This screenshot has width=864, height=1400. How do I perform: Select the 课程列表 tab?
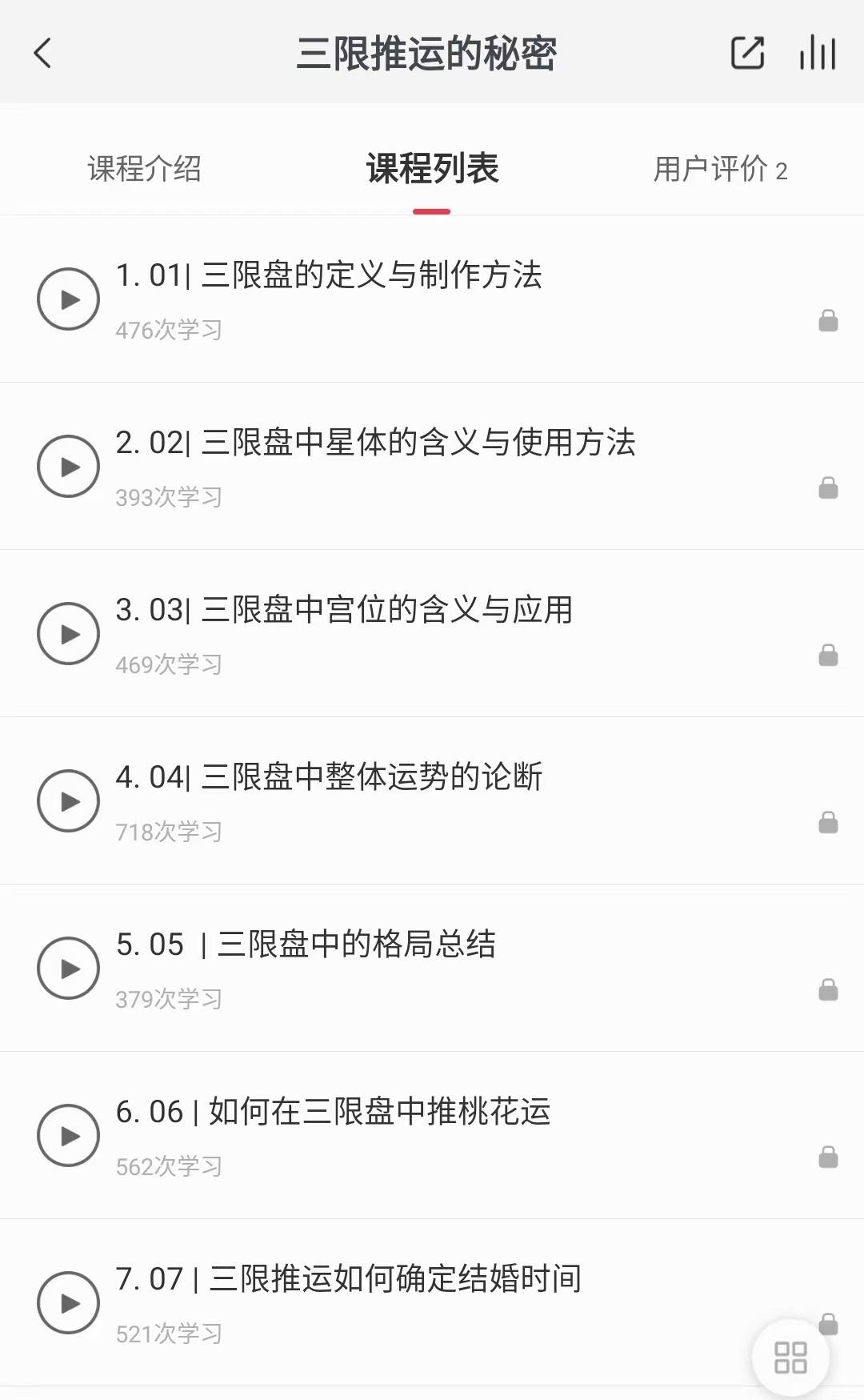tap(432, 169)
